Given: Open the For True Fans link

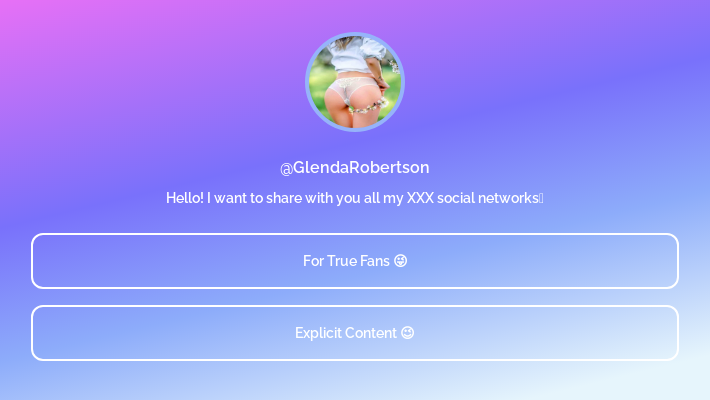Looking at the screenshot, I should pyautogui.click(x=355, y=261).
